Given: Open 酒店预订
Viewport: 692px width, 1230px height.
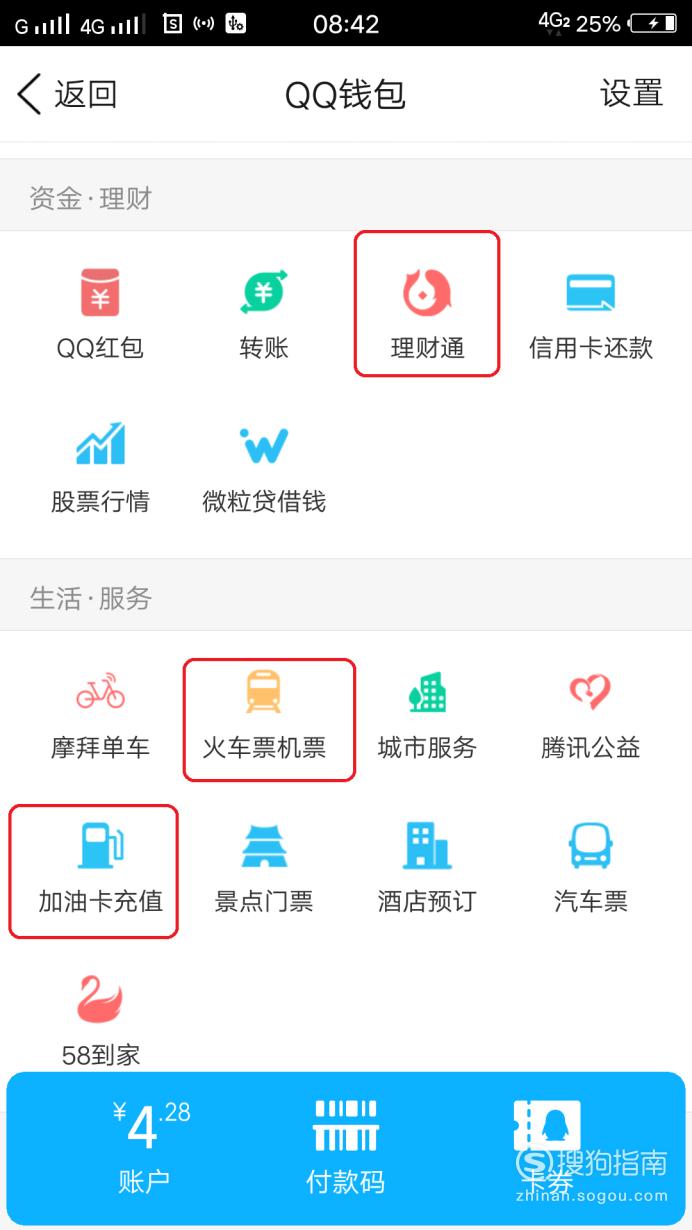Looking at the screenshot, I should (427, 869).
